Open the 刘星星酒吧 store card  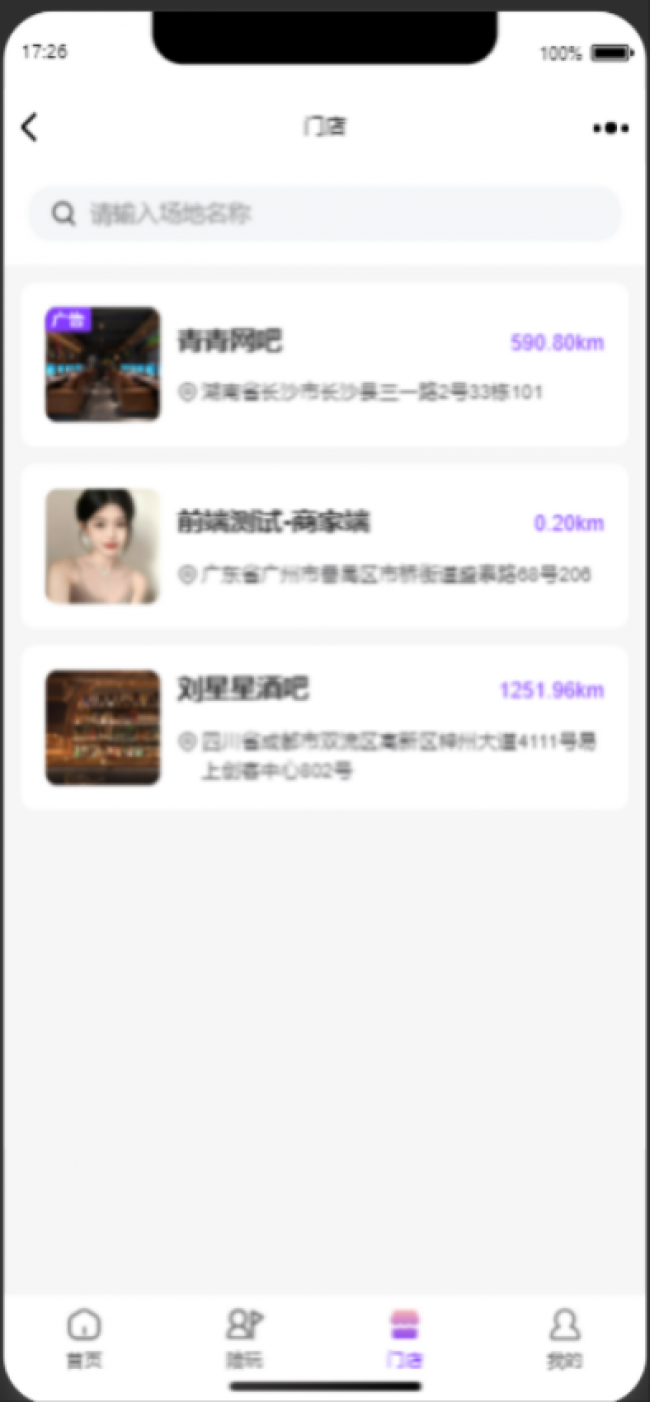point(325,727)
